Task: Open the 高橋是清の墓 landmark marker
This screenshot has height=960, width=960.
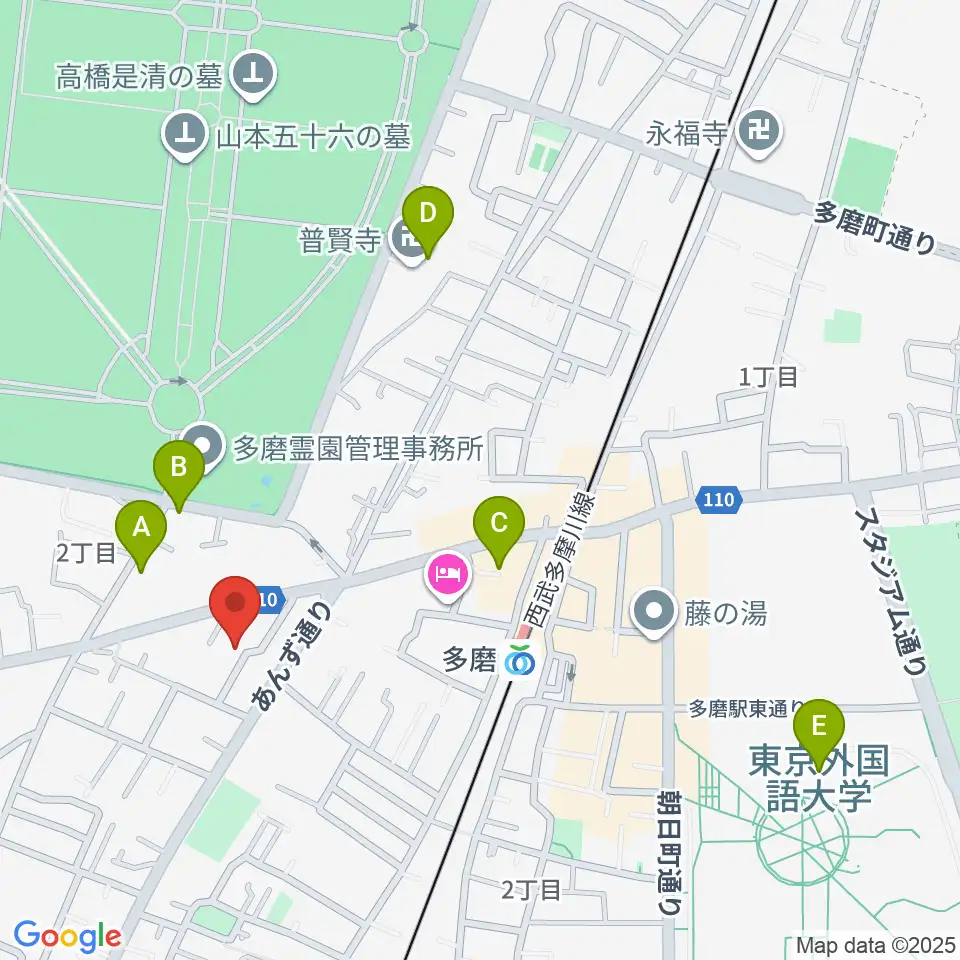Action: tap(254, 77)
